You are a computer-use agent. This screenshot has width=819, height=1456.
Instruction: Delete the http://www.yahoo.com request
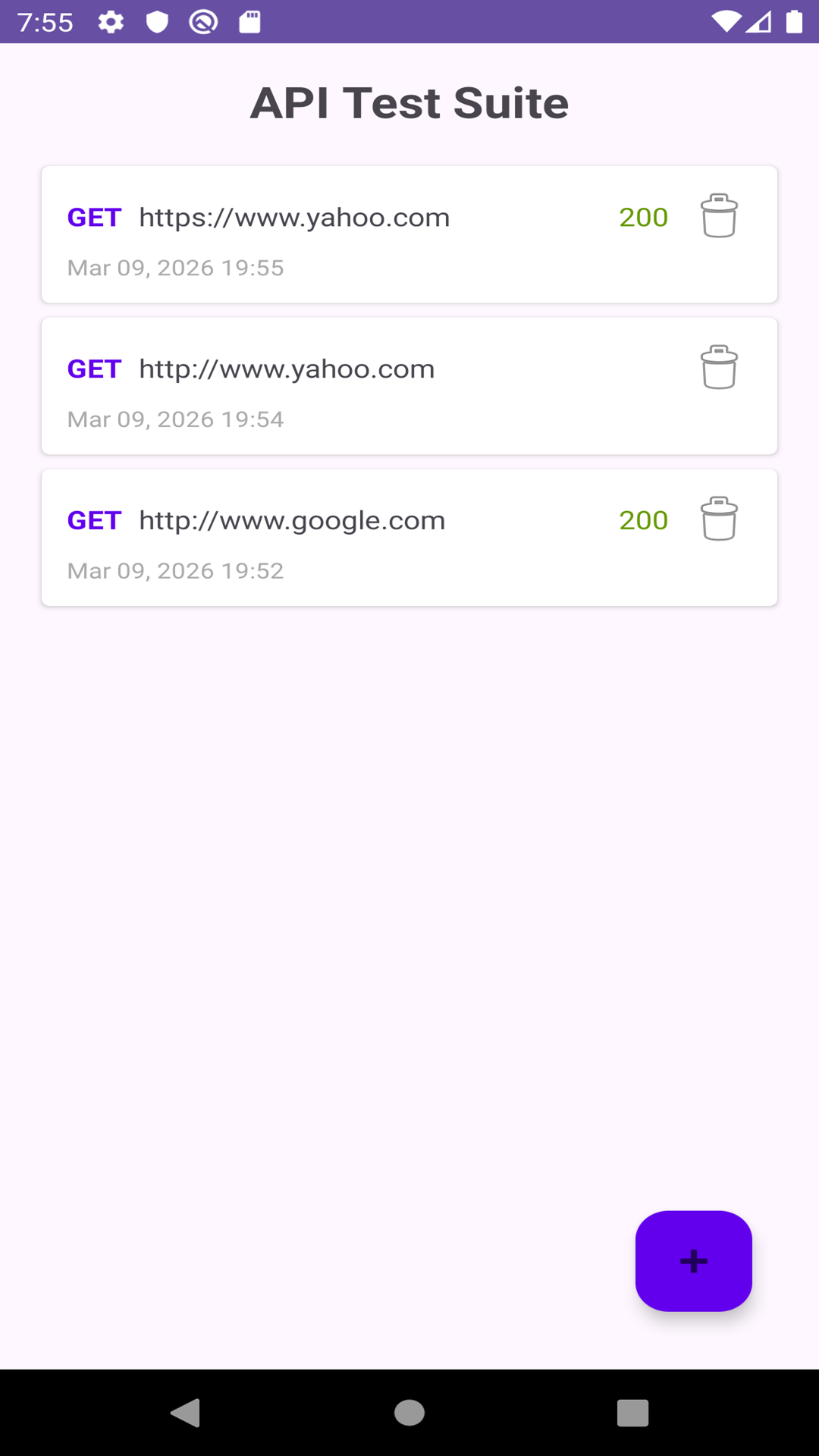pyautogui.click(x=718, y=368)
